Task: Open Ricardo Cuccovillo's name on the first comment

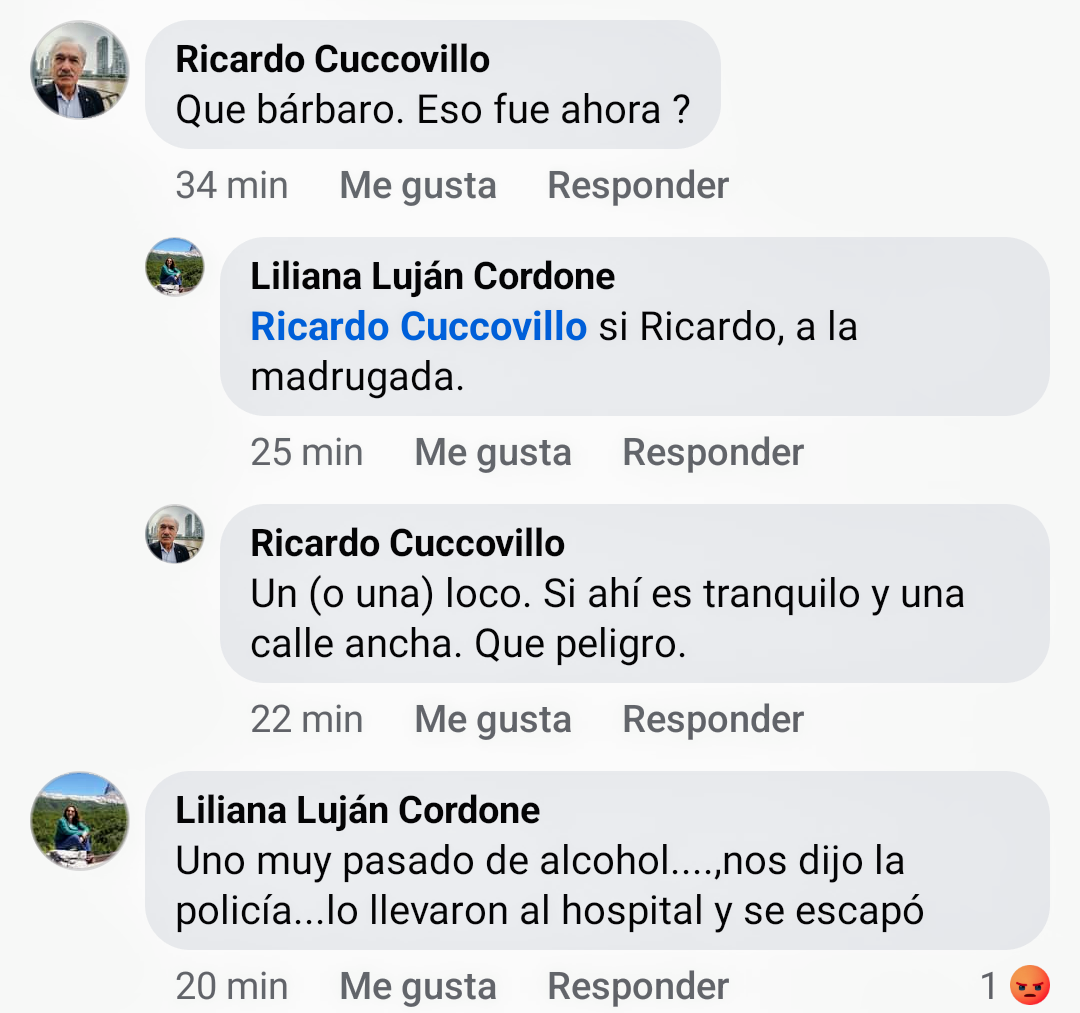Action: click(332, 60)
